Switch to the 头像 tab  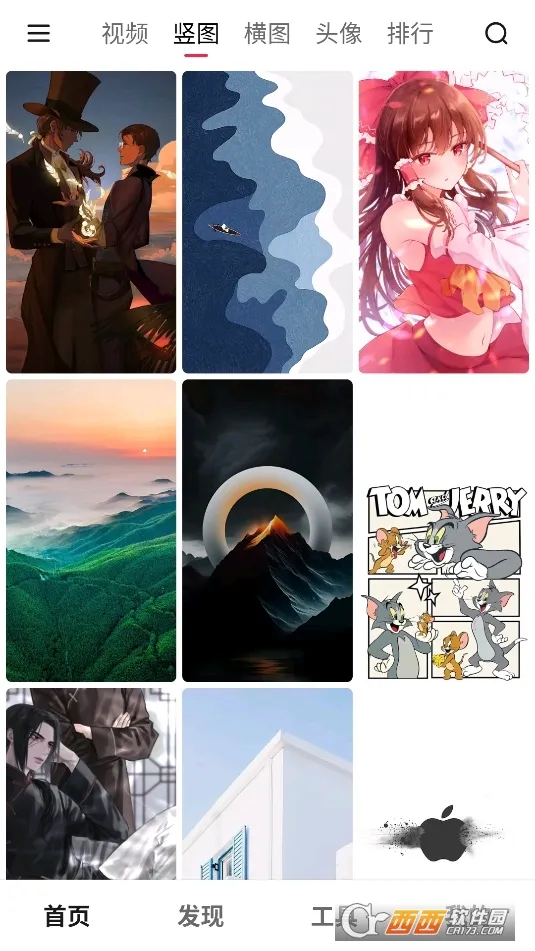tap(338, 33)
